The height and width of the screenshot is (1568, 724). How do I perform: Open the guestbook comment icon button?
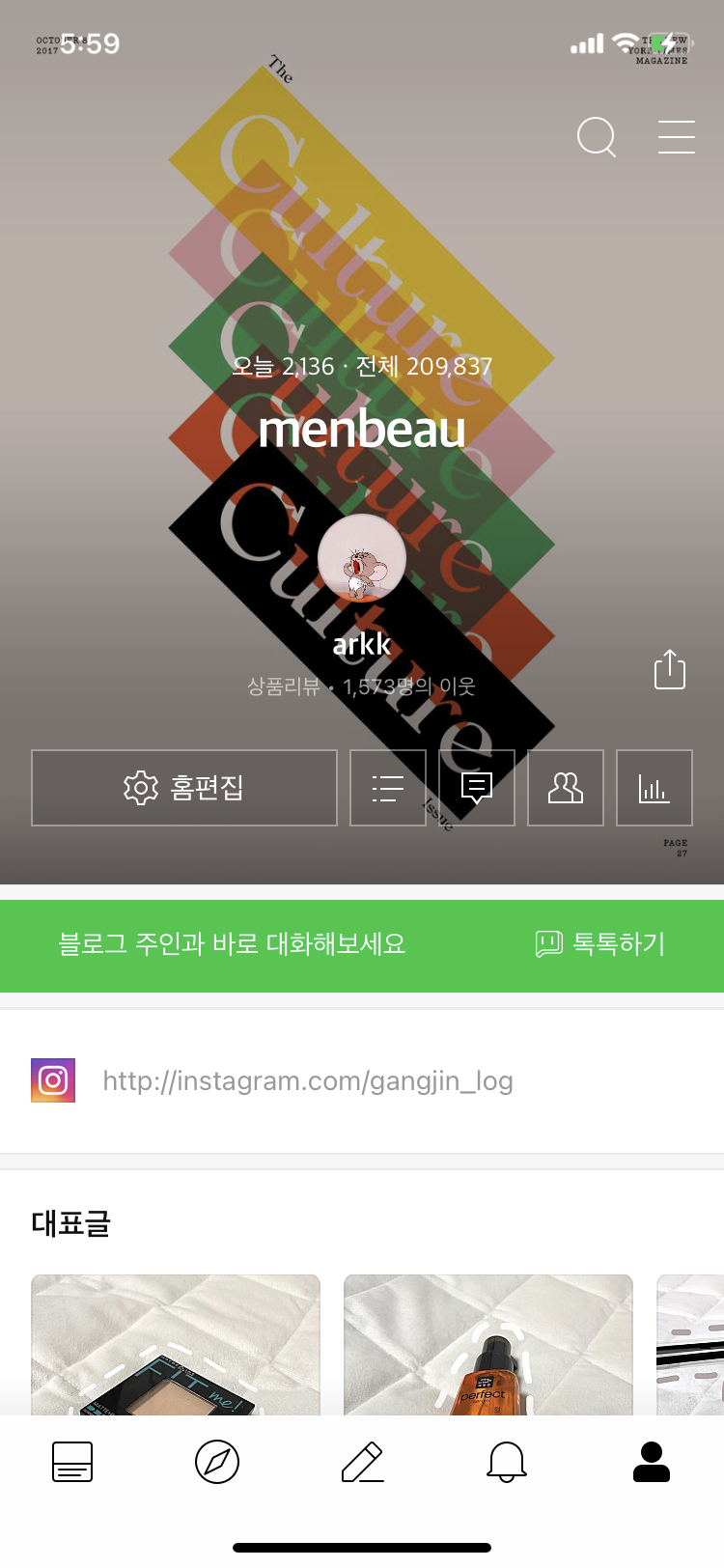[x=477, y=788]
